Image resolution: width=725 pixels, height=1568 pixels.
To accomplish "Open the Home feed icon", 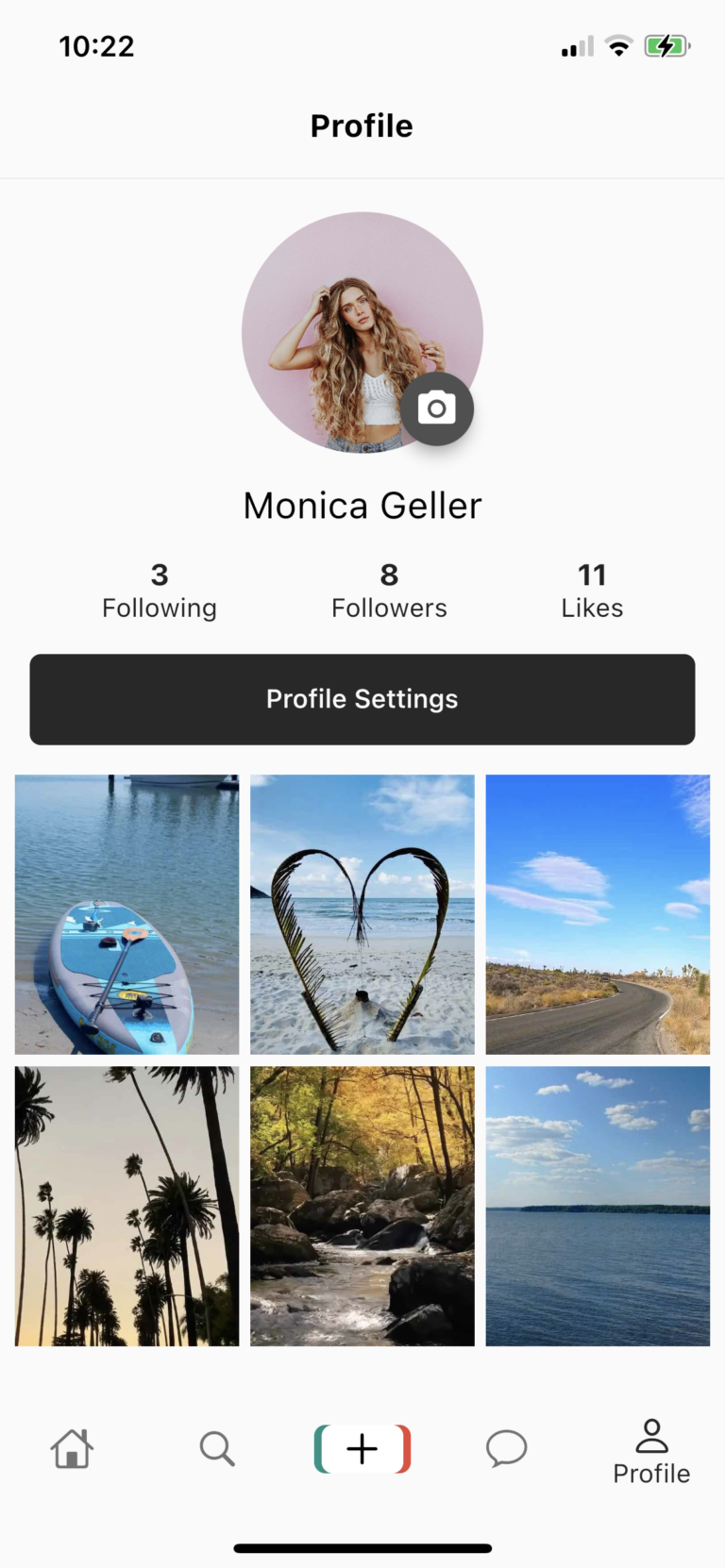I will [72, 1449].
